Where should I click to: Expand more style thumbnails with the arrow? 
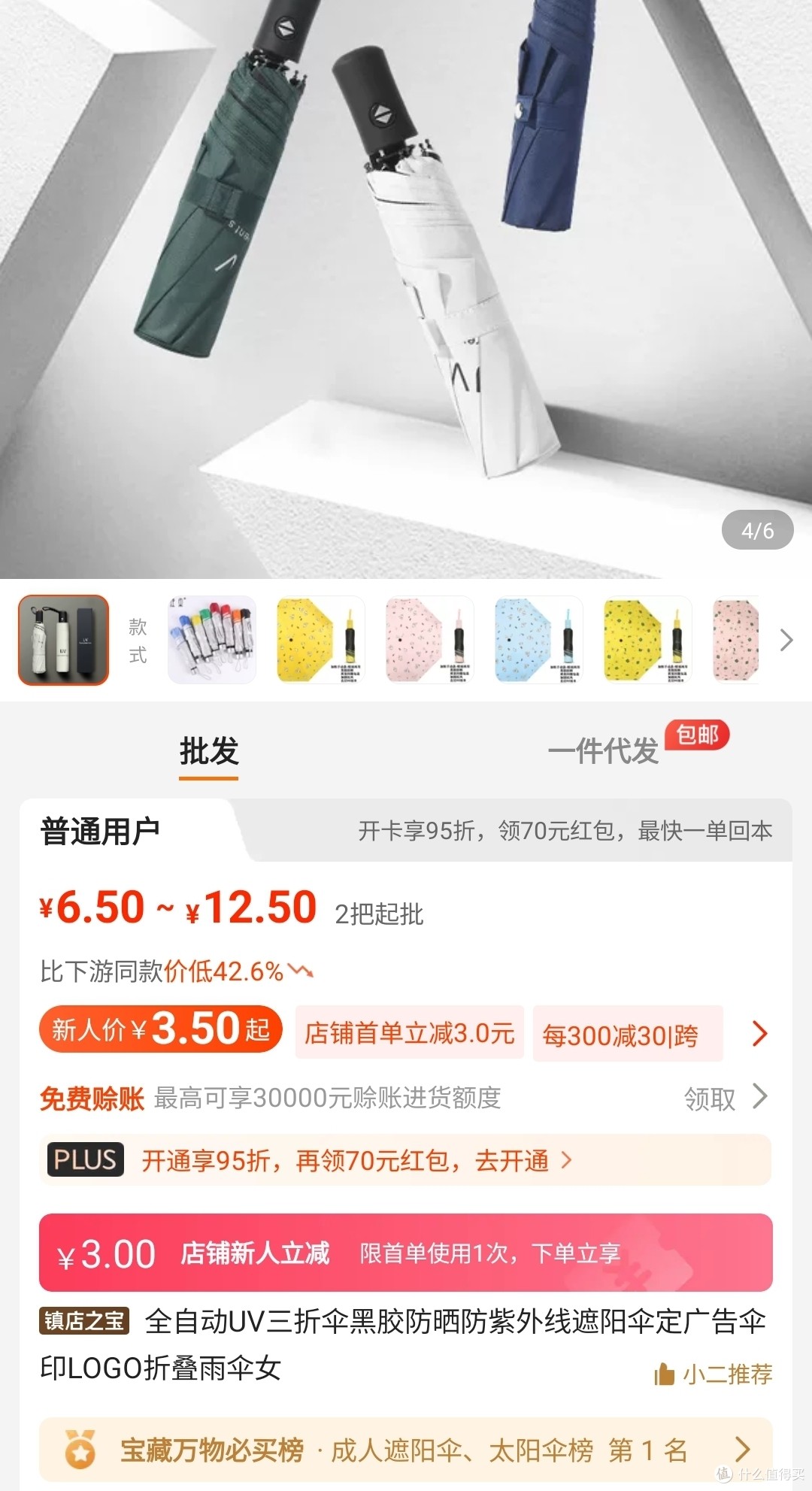click(786, 641)
